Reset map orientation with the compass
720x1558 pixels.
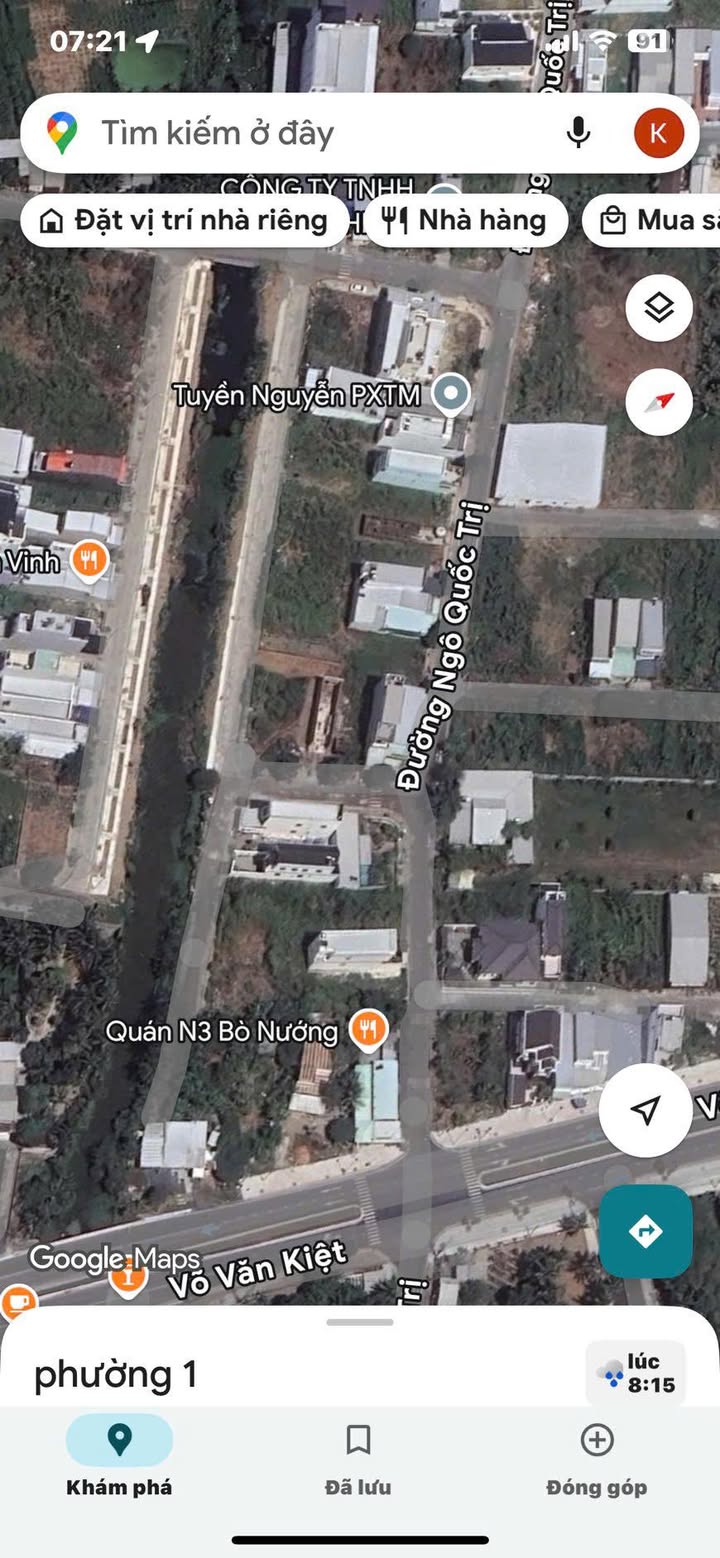point(659,402)
